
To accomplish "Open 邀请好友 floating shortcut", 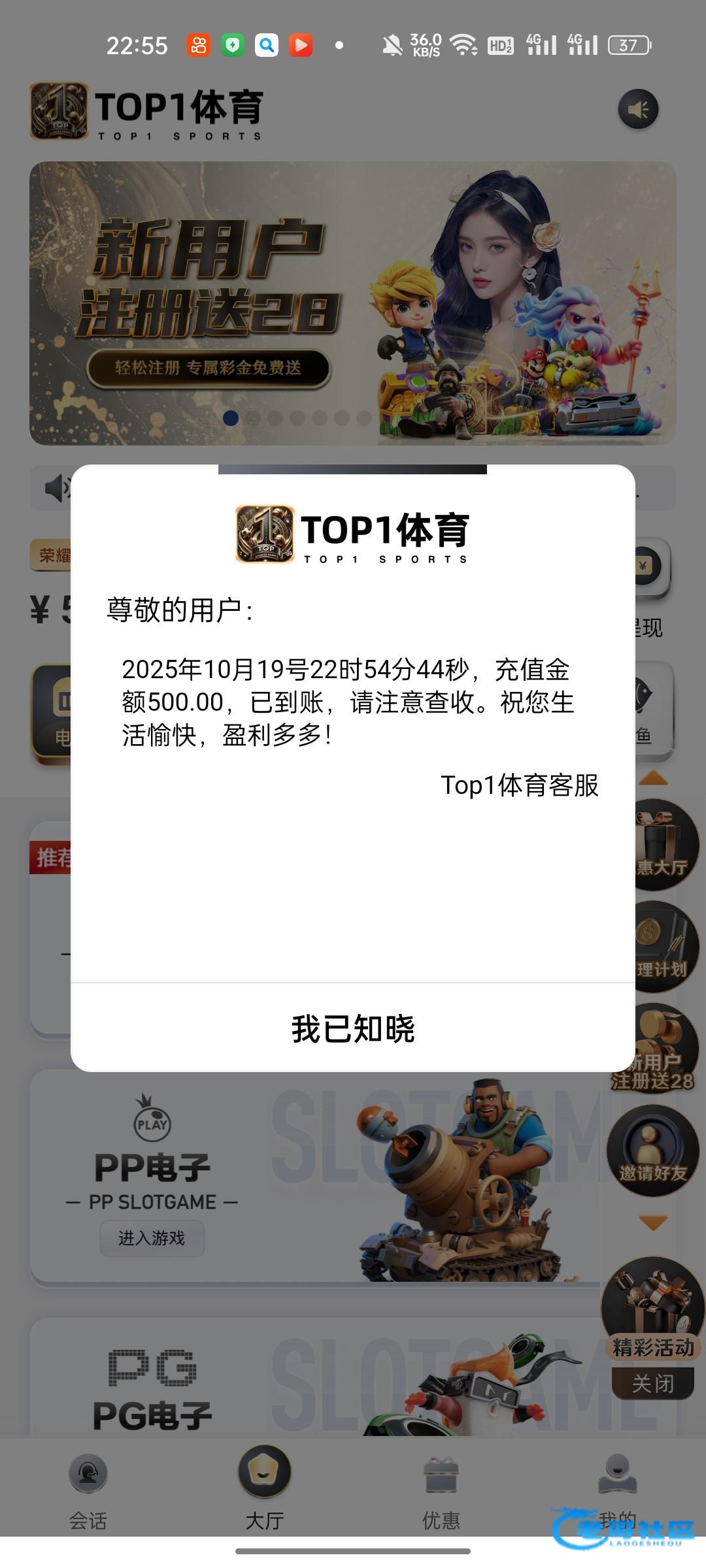I will [x=653, y=1151].
